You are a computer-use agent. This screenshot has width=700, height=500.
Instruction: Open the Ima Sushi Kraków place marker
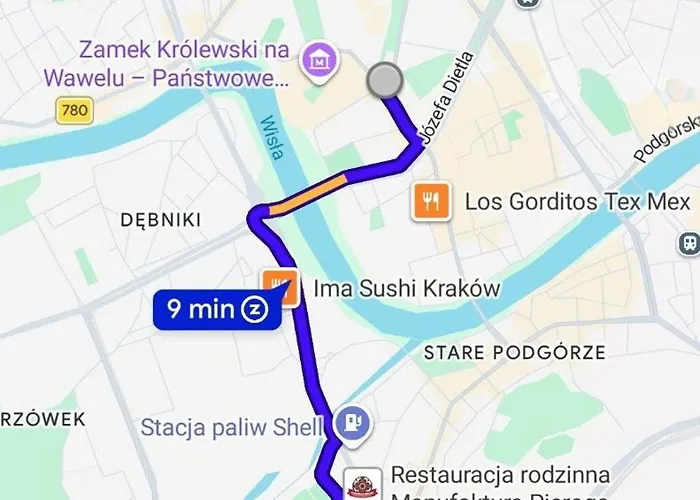point(279,287)
